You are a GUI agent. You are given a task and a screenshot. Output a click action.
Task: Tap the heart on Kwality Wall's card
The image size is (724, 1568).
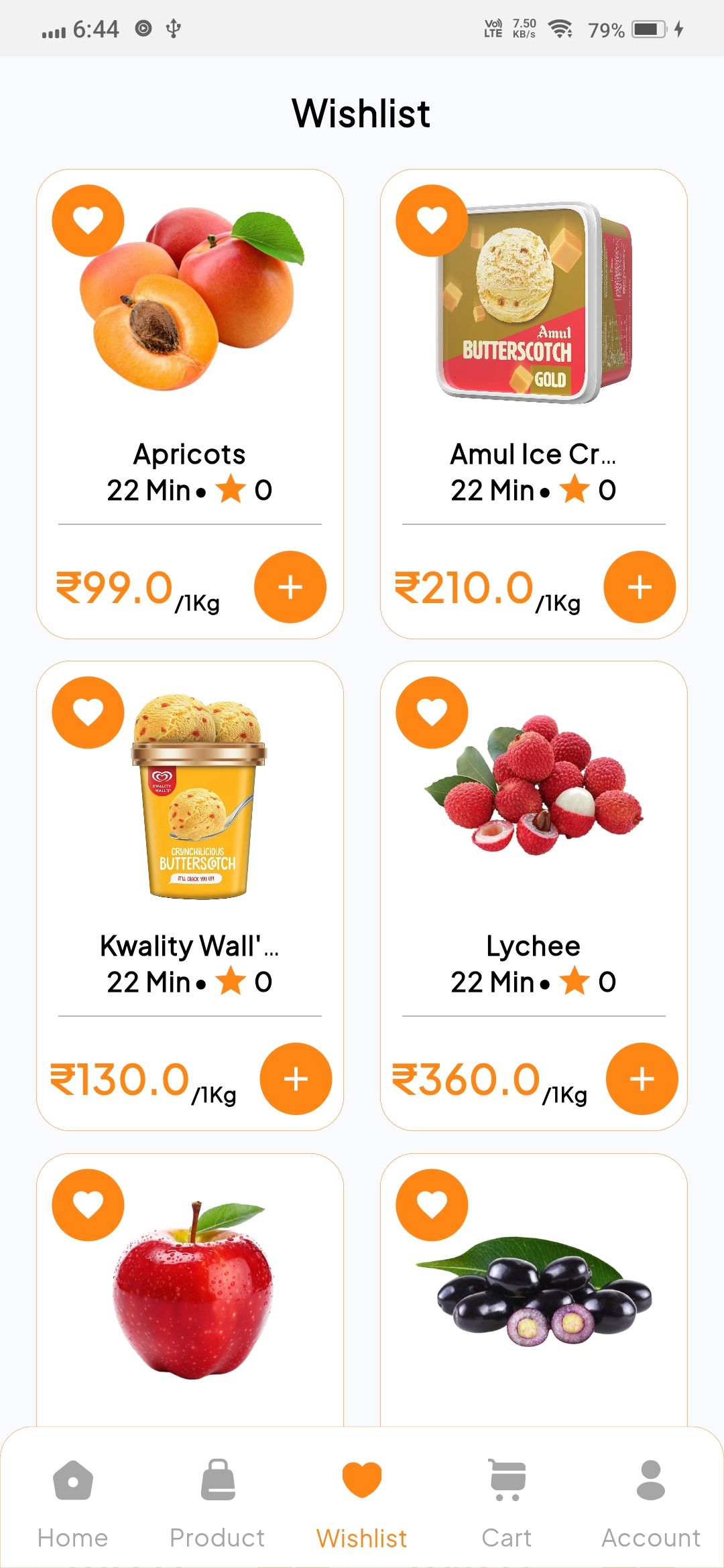click(x=88, y=712)
